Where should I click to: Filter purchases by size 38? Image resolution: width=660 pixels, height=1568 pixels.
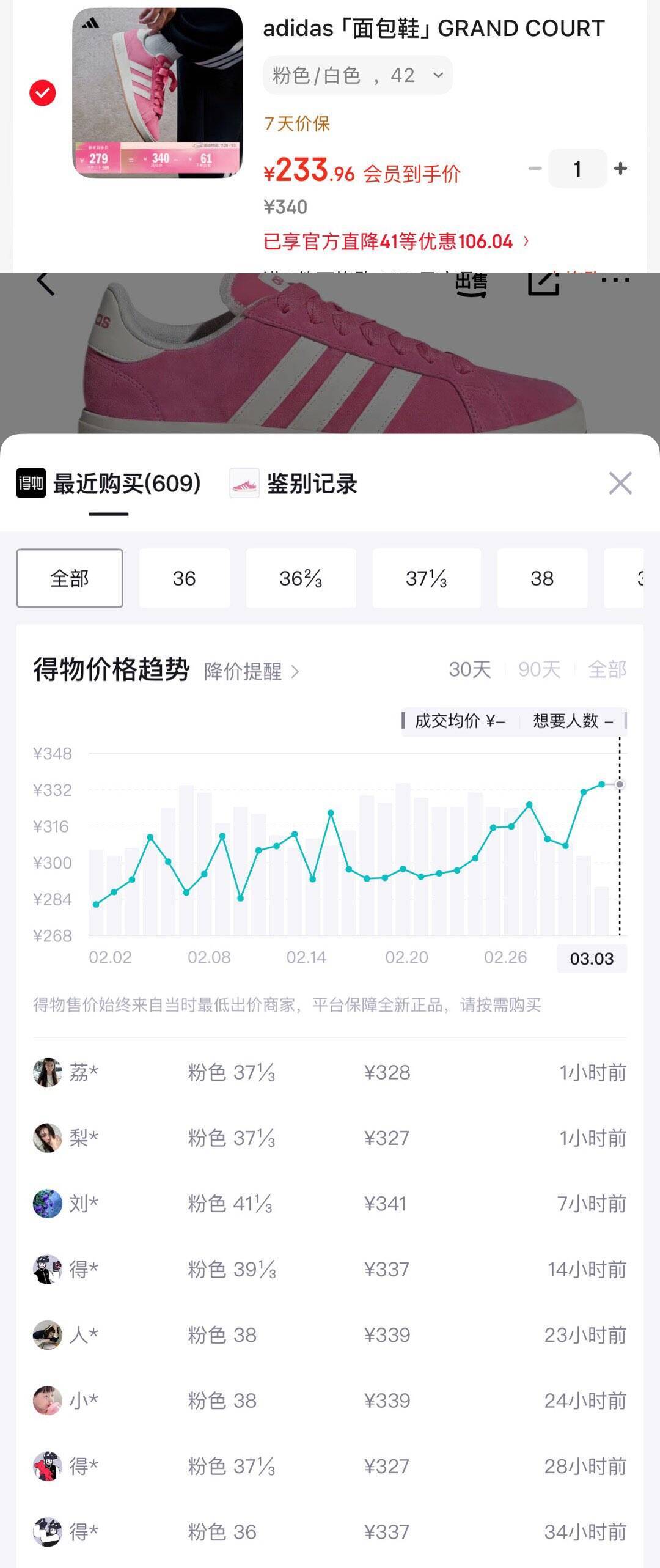[542, 578]
